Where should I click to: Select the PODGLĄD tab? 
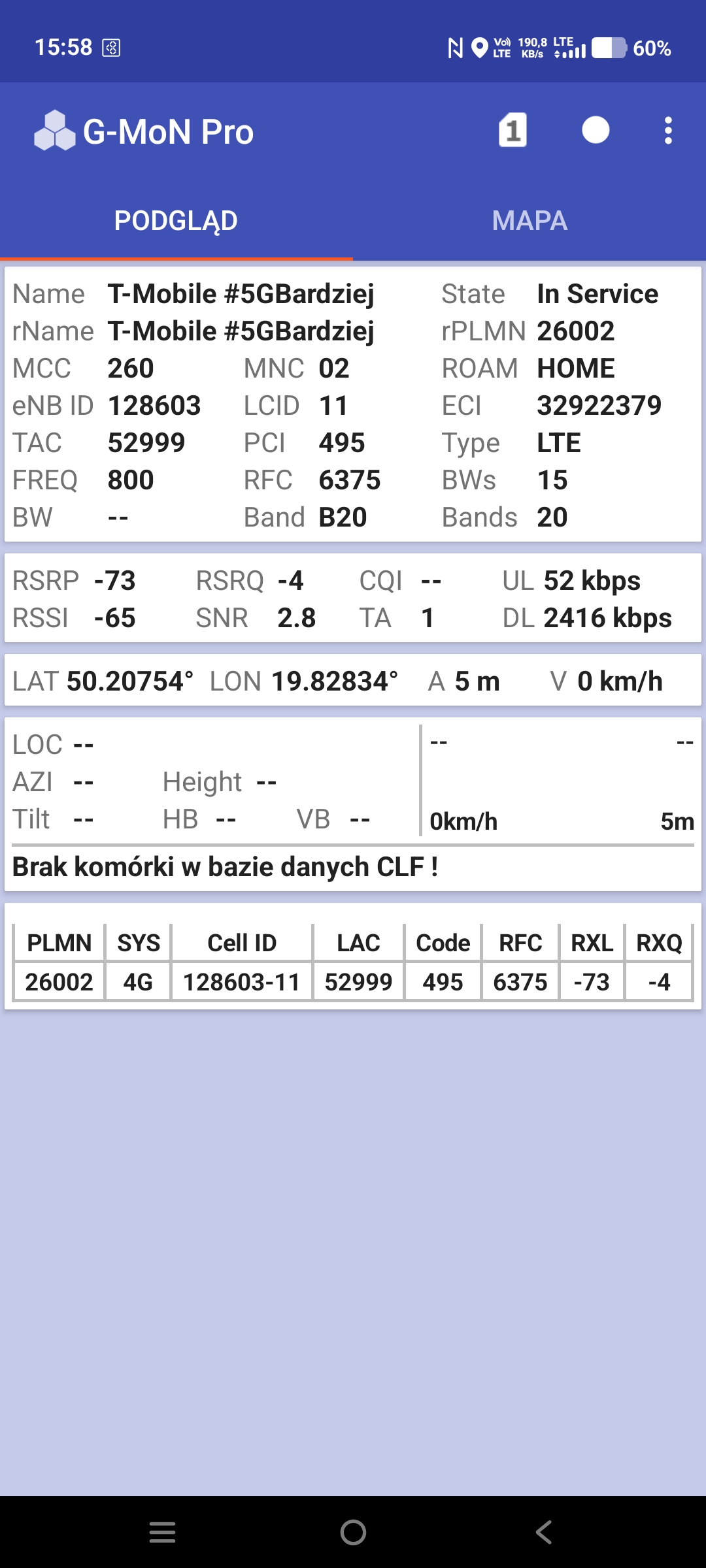pyautogui.click(x=176, y=221)
